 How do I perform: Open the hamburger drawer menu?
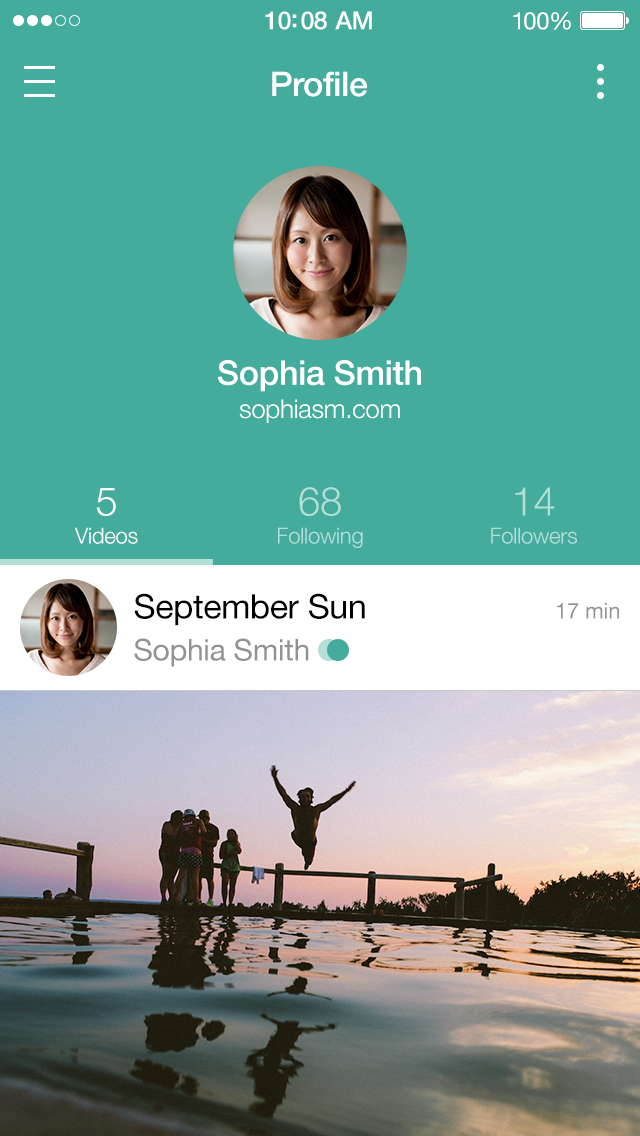click(x=39, y=82)
